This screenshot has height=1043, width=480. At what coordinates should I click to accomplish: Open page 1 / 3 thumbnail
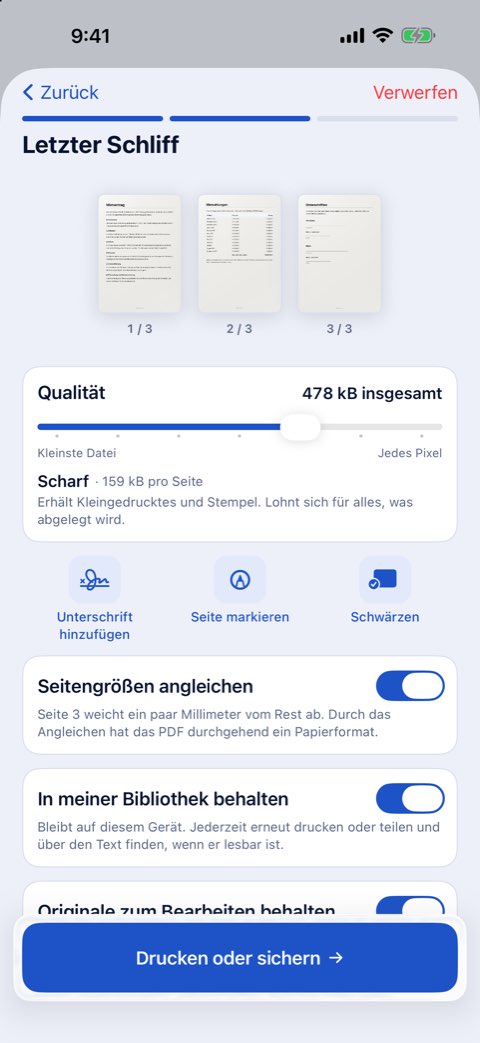140,253
